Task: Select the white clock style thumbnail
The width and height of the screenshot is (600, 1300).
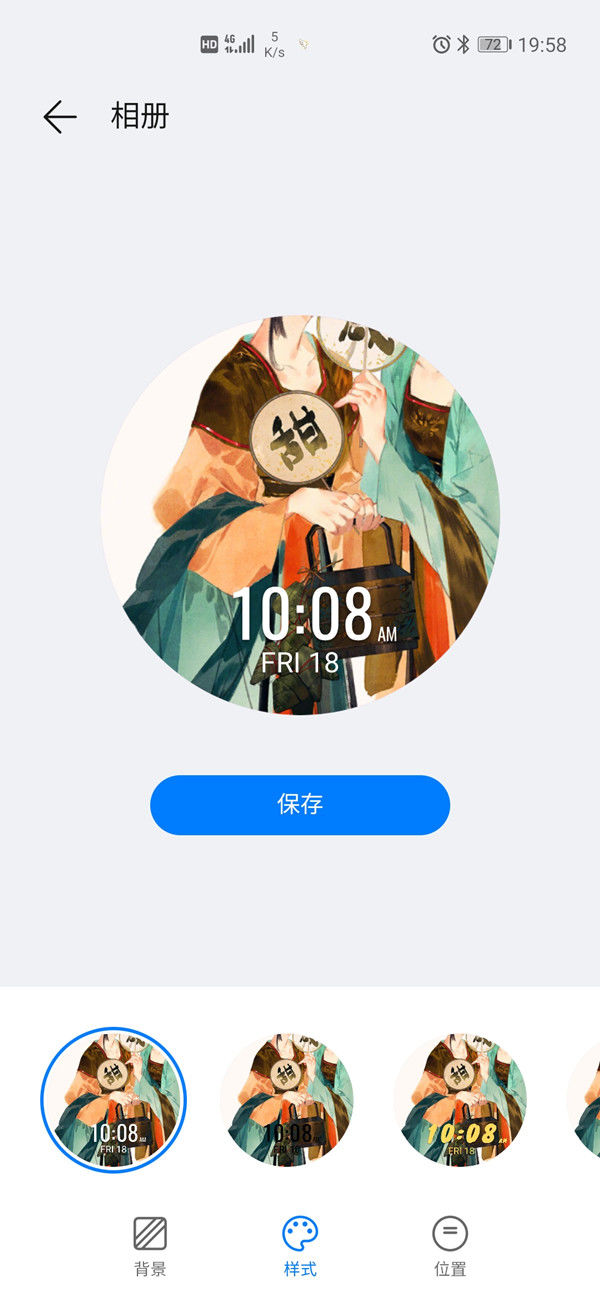Action: click(114, 1100)
